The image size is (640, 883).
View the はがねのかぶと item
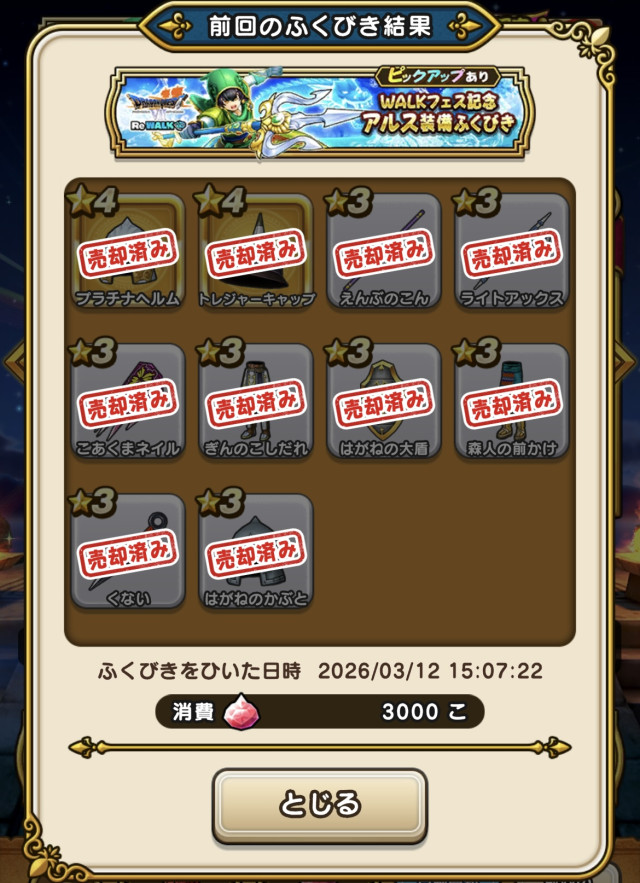256,550
